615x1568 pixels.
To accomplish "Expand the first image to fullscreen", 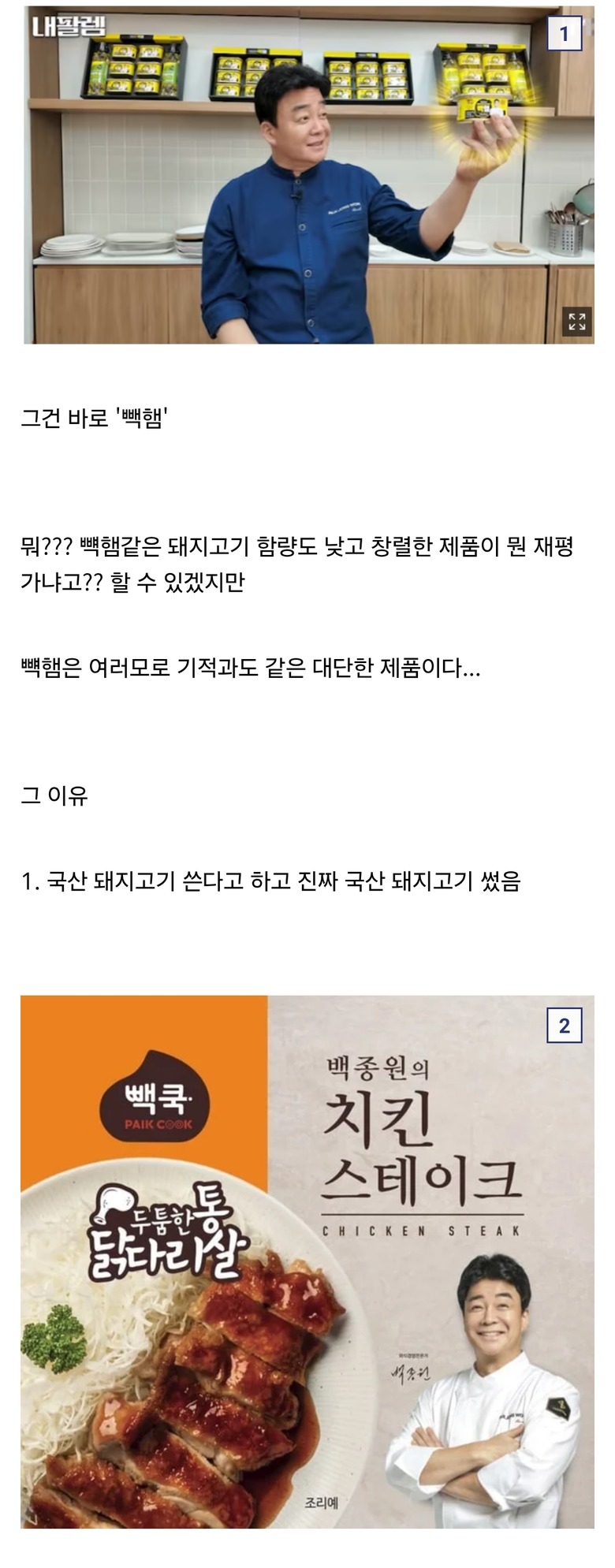I will [x=576, y=322].
